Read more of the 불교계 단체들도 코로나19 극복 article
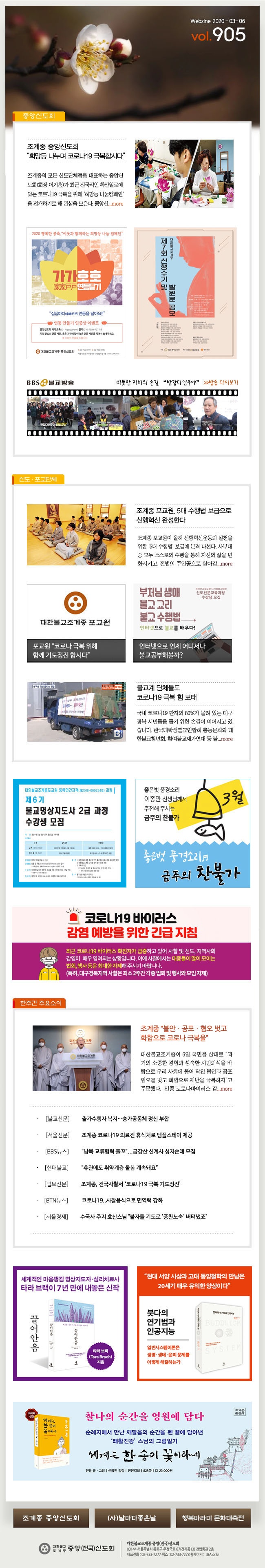The image size is (265, 1568). [x=226, y=739]
